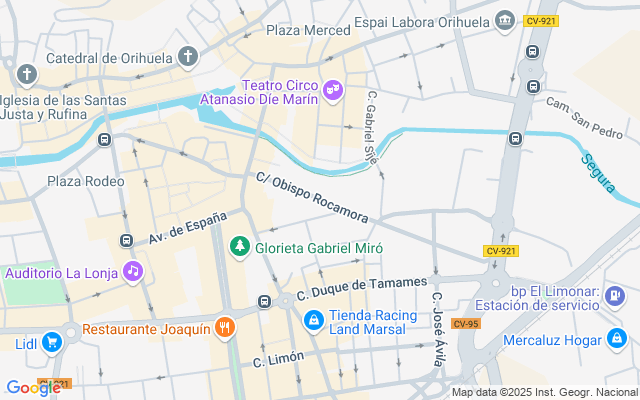This screenshot has height=400, width=640.
Task: Tap the Espai Labora Orihuela marker
Action: 505,20
